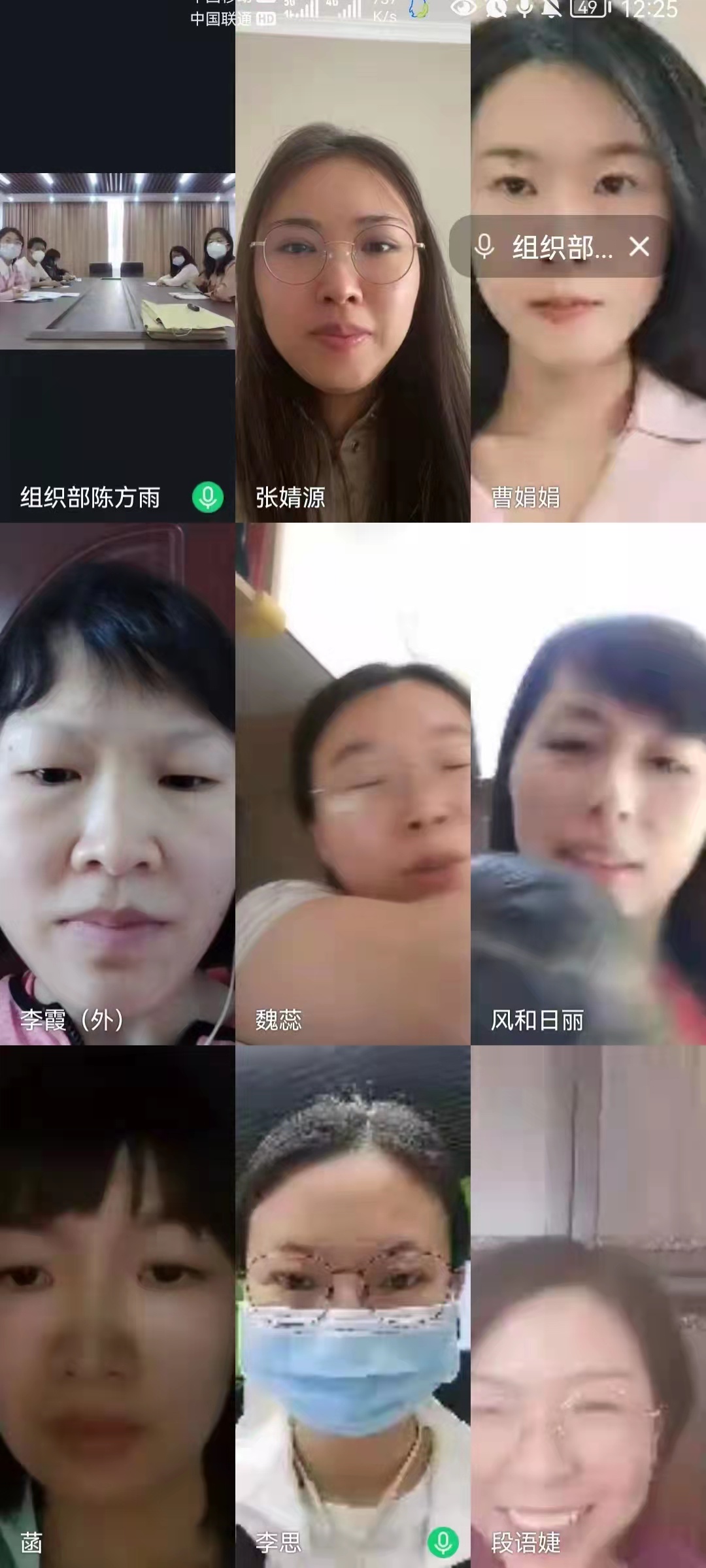706x1568 pixels.
Task: Open 魏蕊's video tile
Action: [x=353, y=784]
